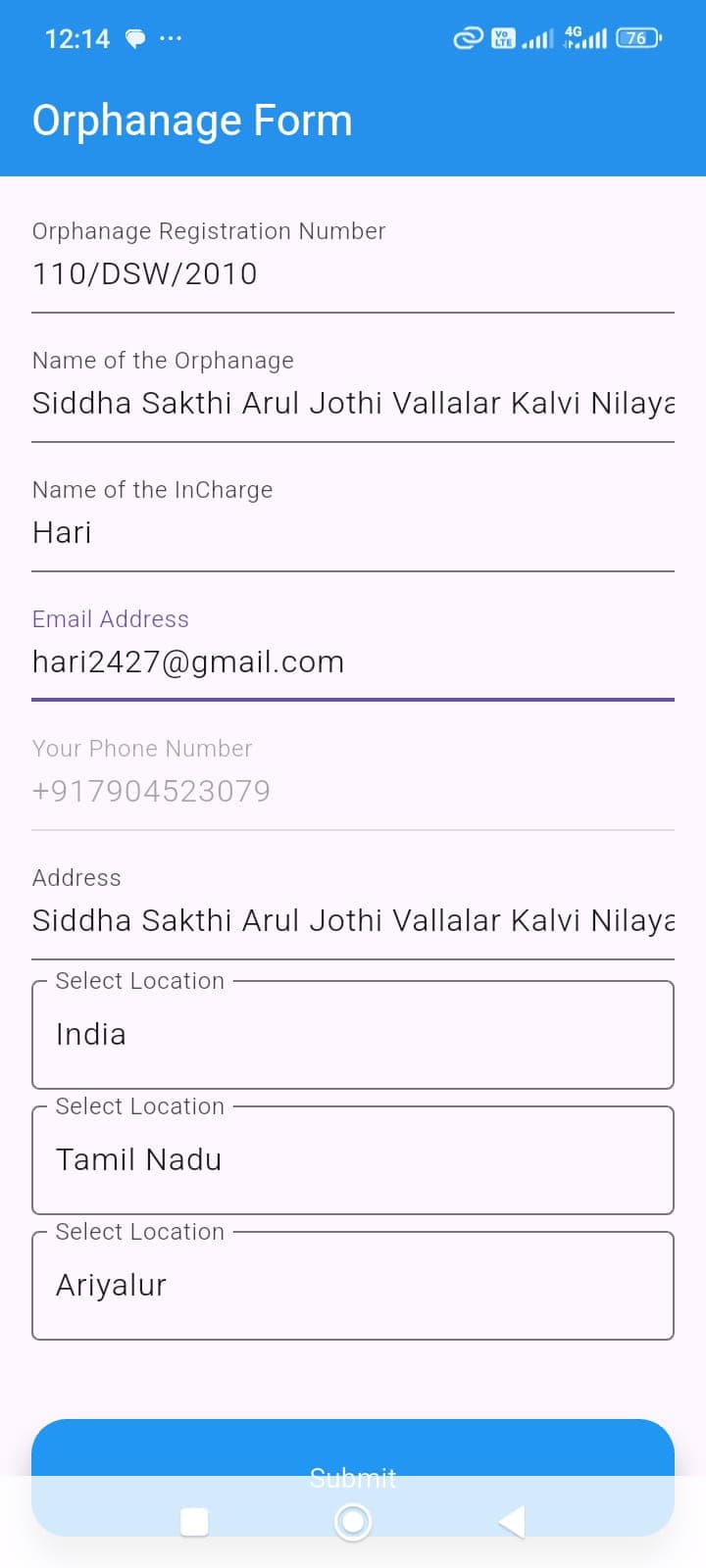Image resolution: width=706 pixels, height=1568 pixels.
Task: Tap the Your Phone Number field
Action: click(353, 791)
